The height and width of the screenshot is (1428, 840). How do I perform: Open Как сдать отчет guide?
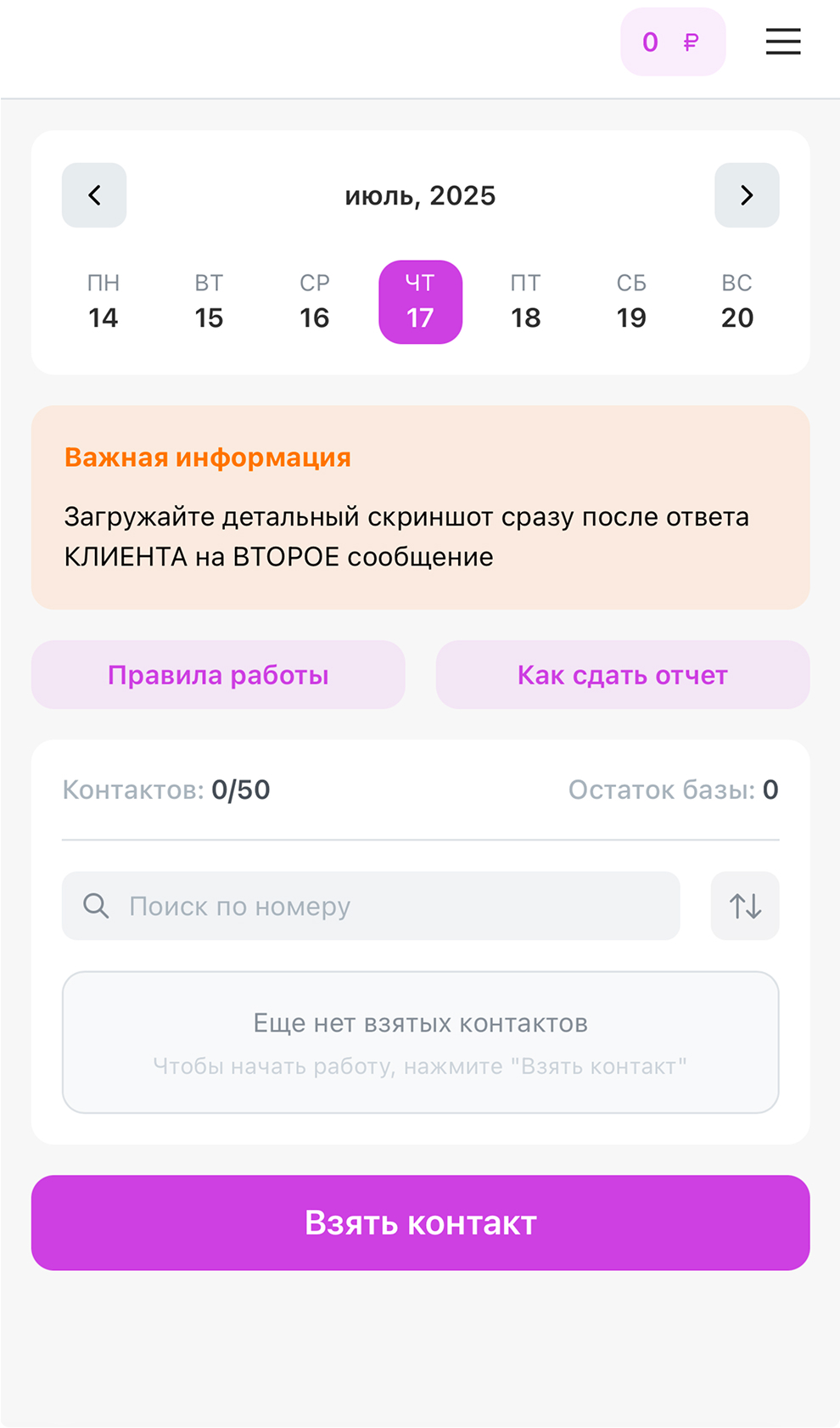623,675
